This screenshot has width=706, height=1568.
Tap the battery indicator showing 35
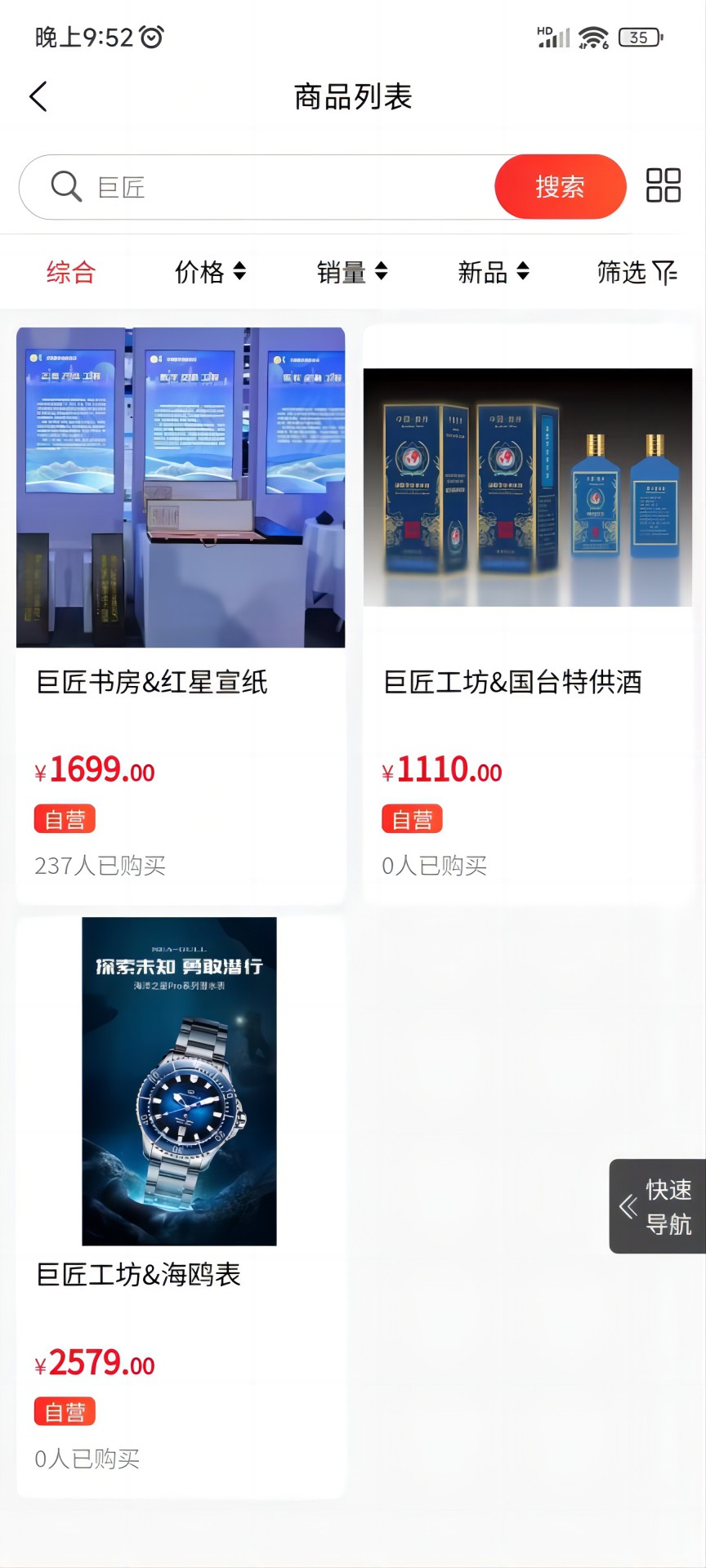coord(638,38)
